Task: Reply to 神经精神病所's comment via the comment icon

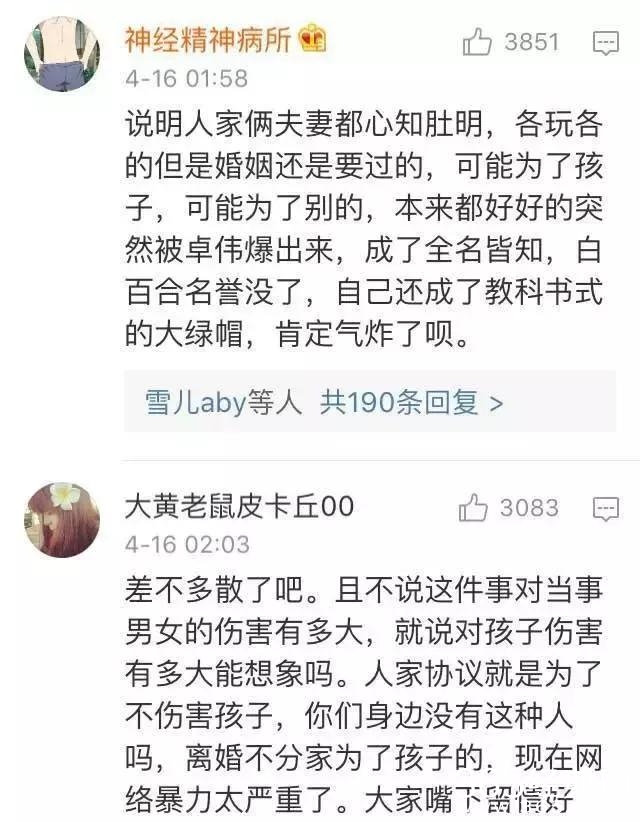Action: pos(606,43)
